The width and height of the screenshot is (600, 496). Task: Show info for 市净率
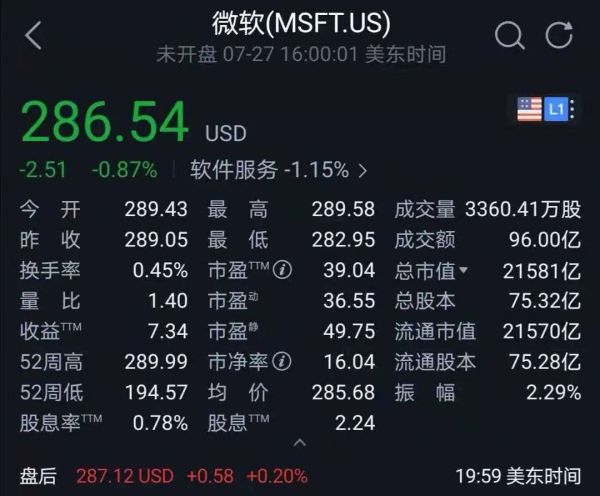pos(283,362)
